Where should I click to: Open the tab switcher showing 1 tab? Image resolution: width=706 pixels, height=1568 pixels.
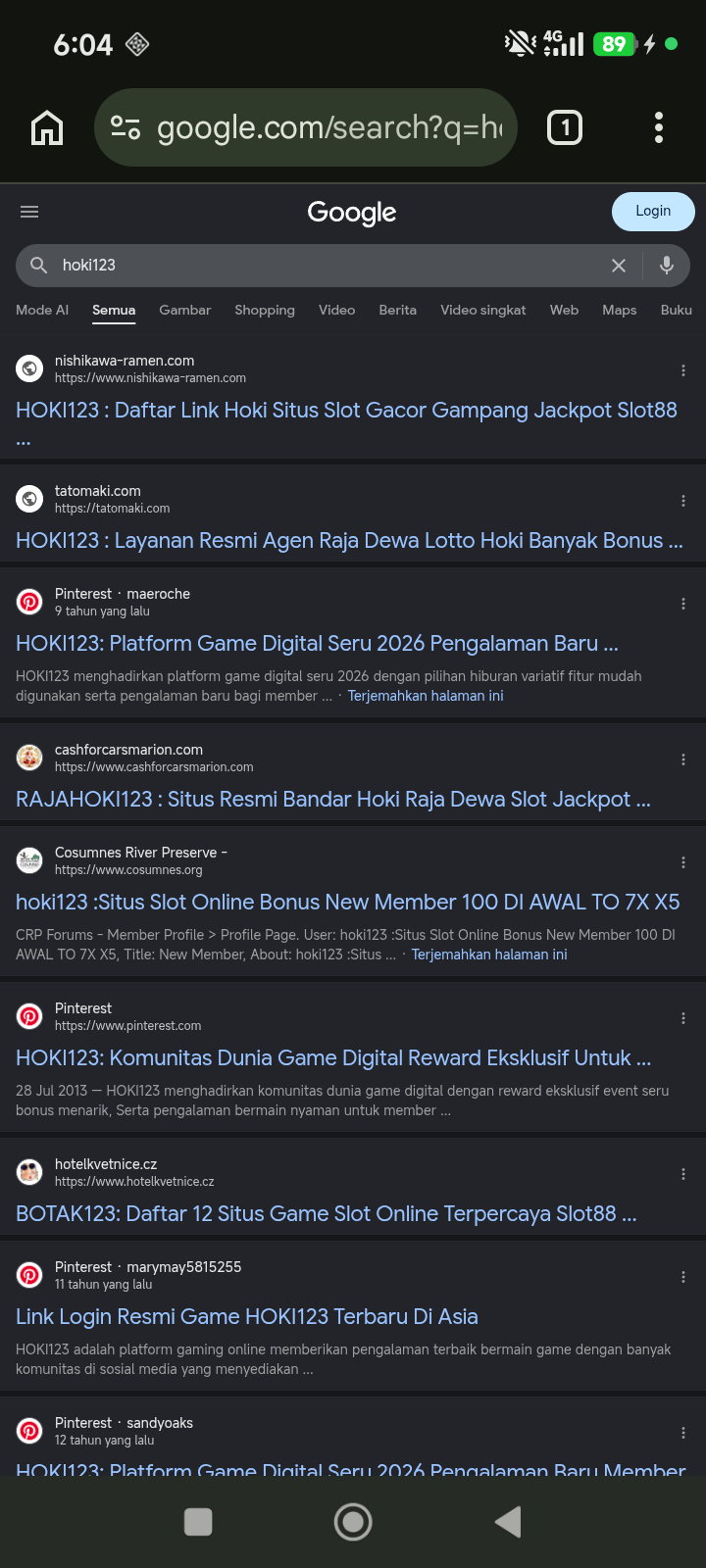[x=565, y=127]
